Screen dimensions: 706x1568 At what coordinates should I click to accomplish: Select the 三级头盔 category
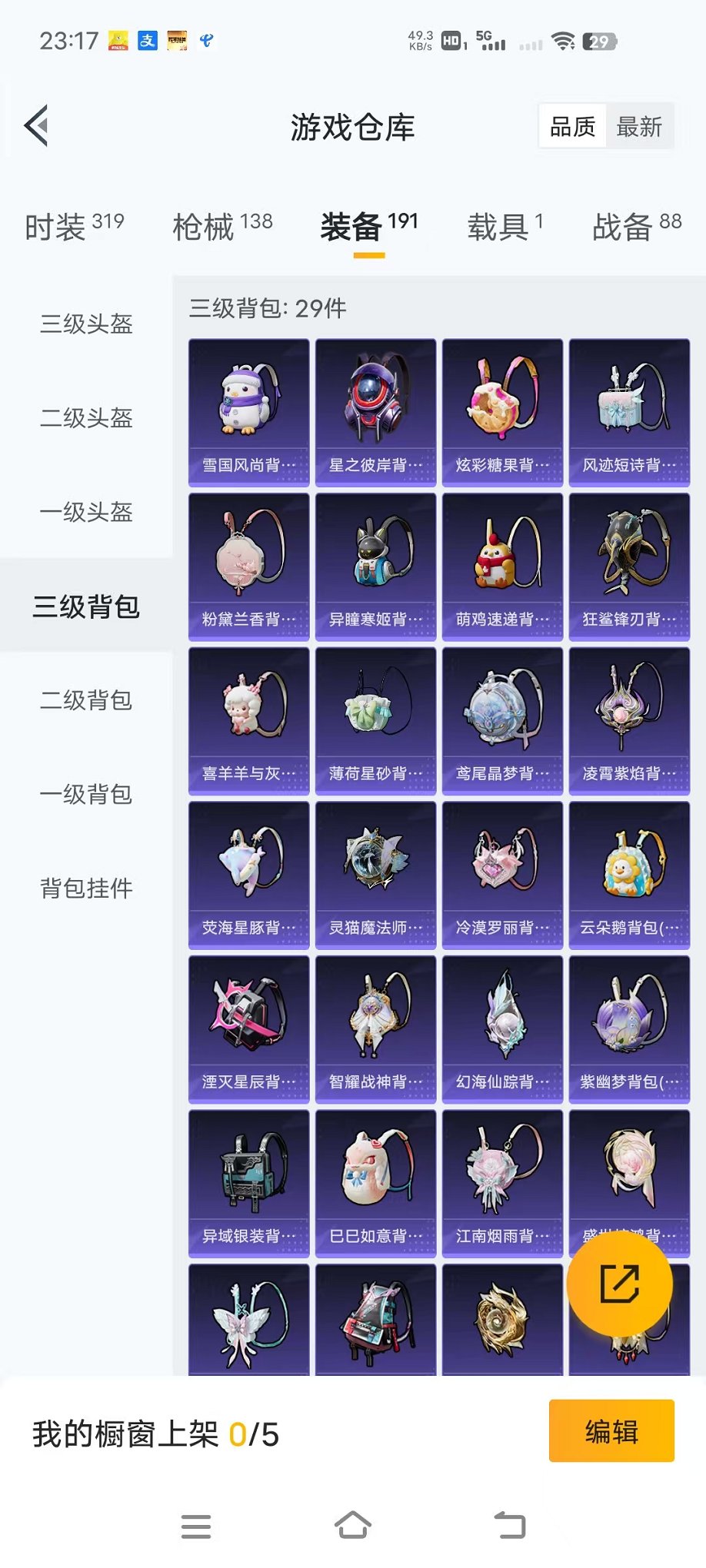(x=86, y=324)
